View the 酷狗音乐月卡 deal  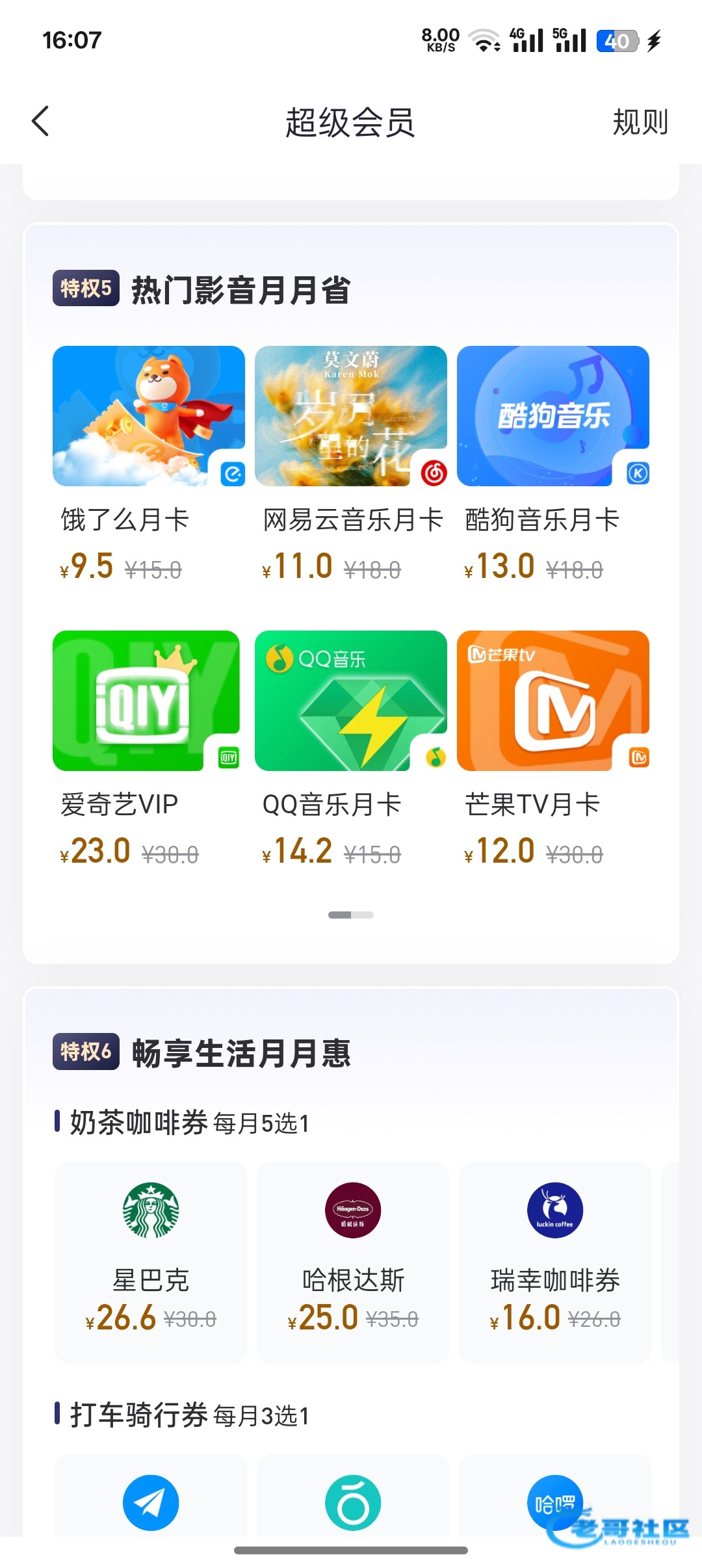(x=552, y=416)
